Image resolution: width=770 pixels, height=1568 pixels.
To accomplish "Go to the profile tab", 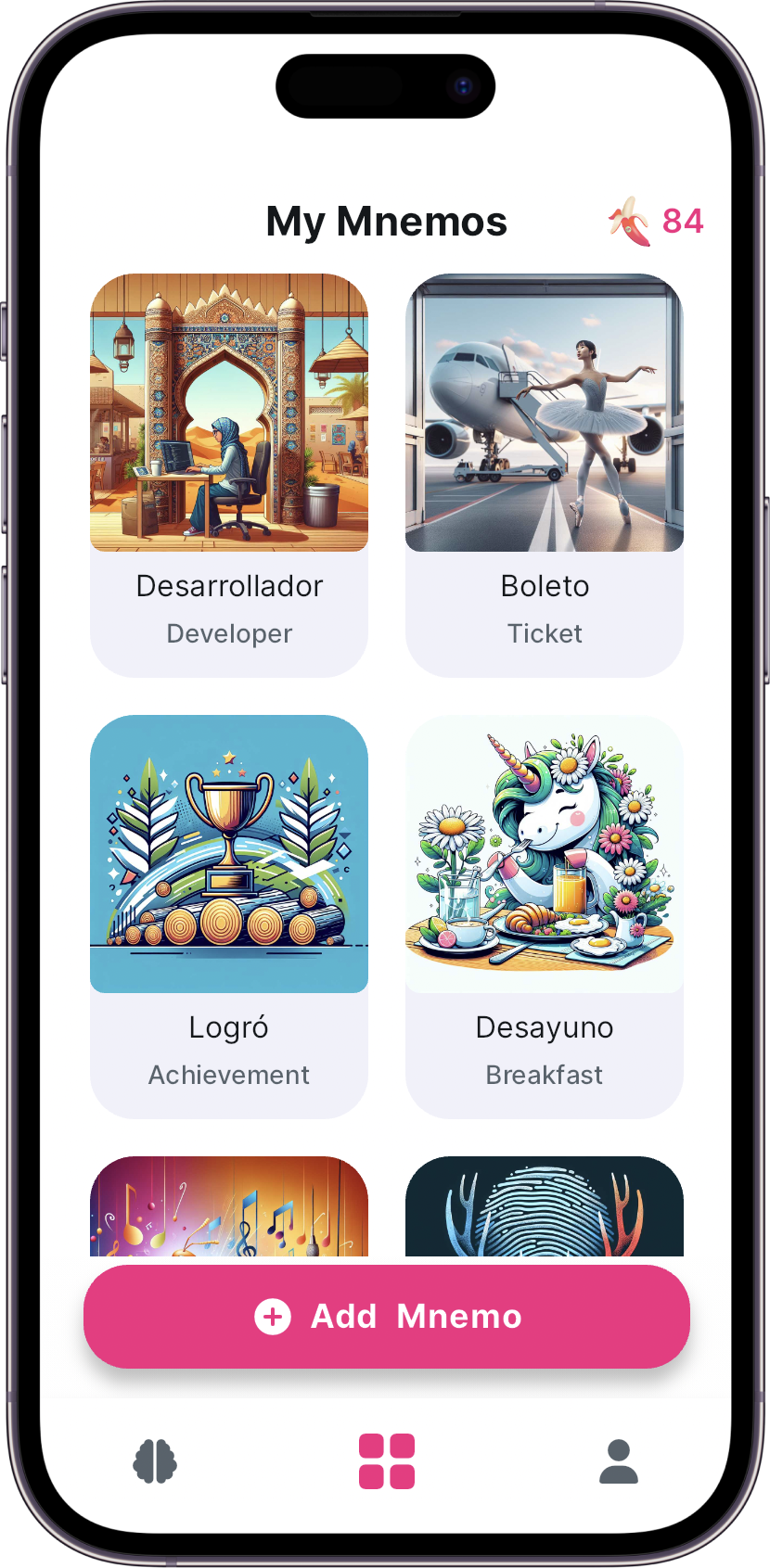I will [x=619, y=1461].
